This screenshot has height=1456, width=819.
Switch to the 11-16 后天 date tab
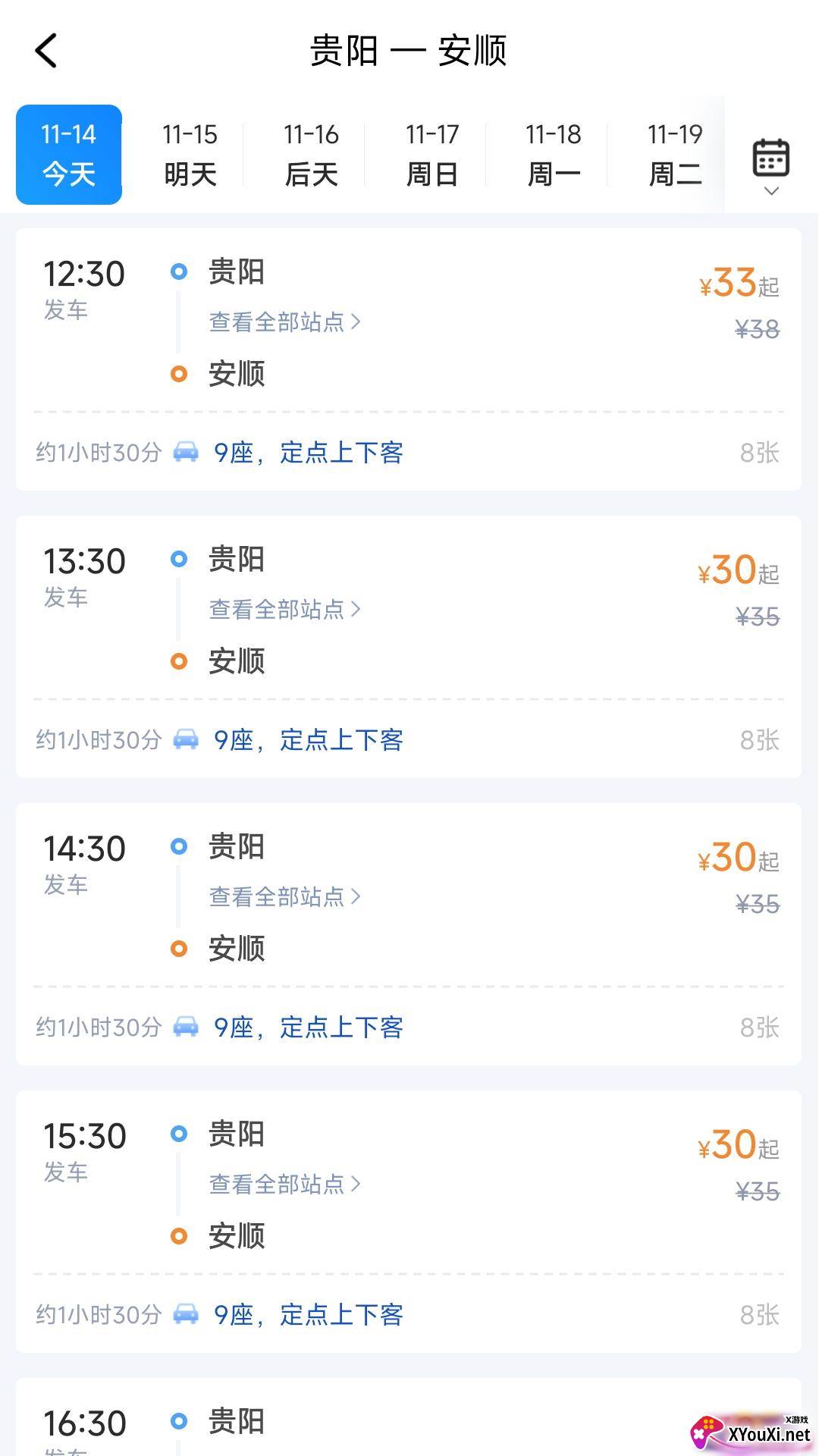pyautogui.click(x=311, y=155)
